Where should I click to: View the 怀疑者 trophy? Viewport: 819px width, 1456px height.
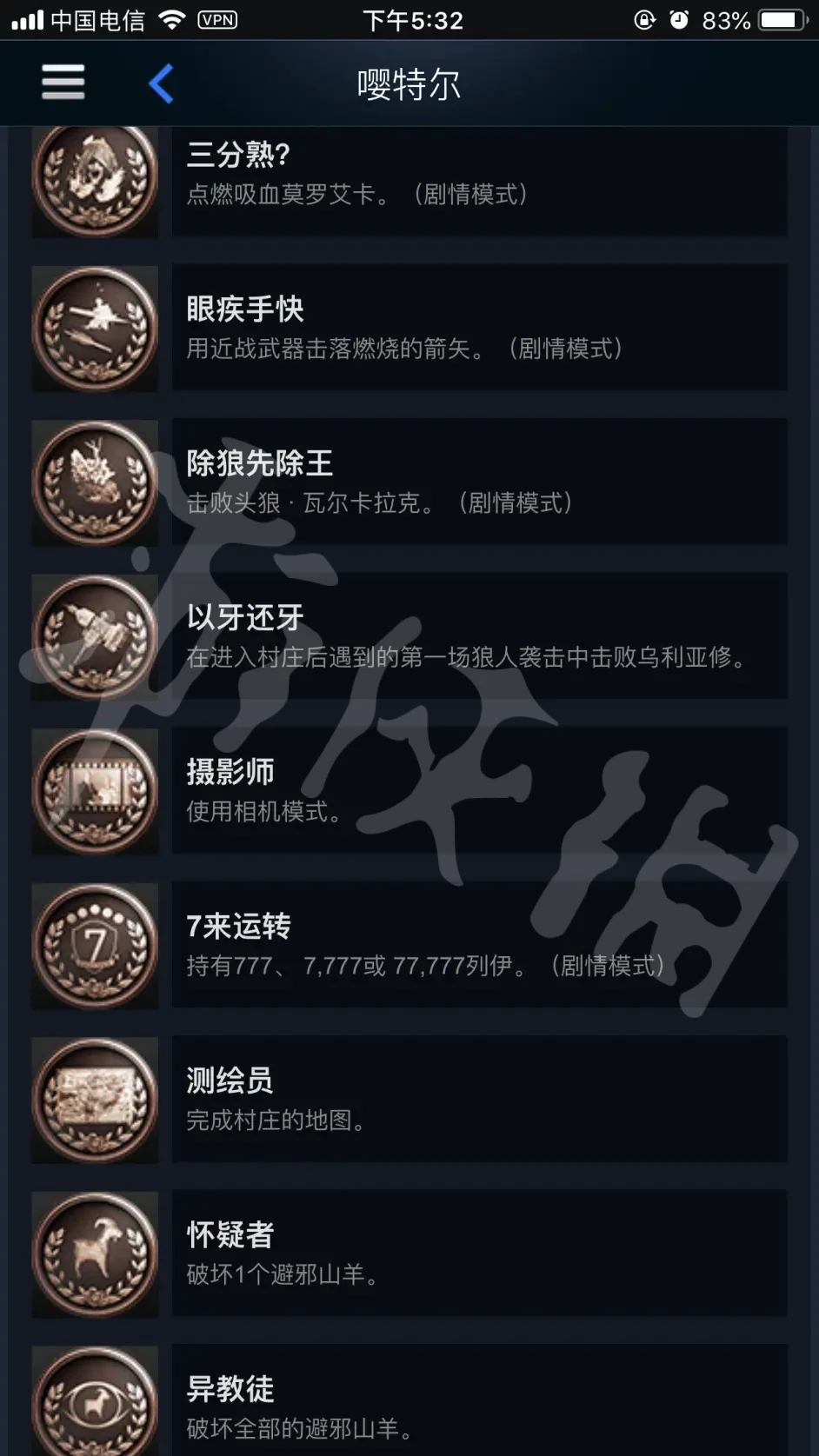pyautogui.click(x=478, y=1253)
